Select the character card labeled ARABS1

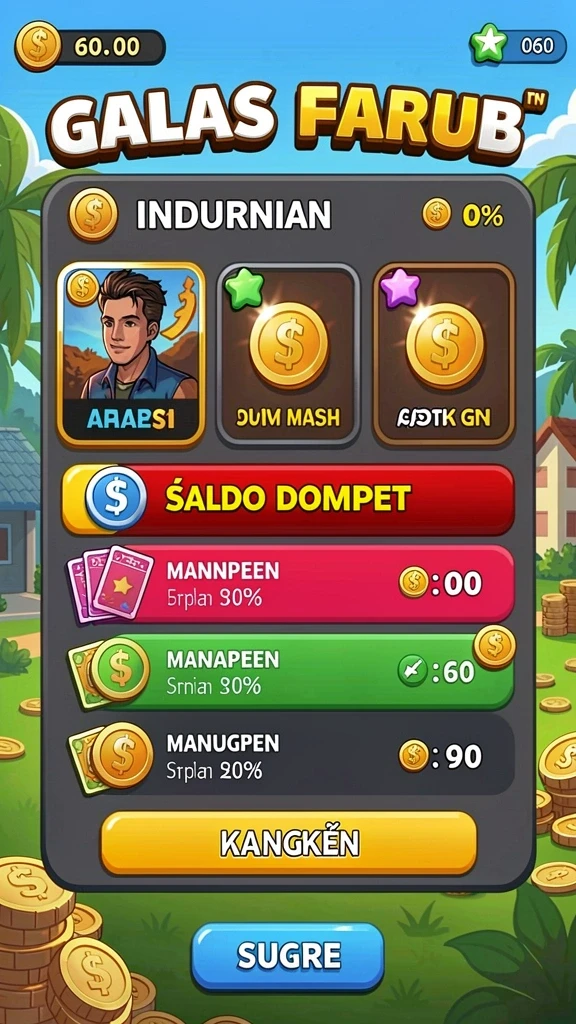pyautogui.click(x=131, y=355)
